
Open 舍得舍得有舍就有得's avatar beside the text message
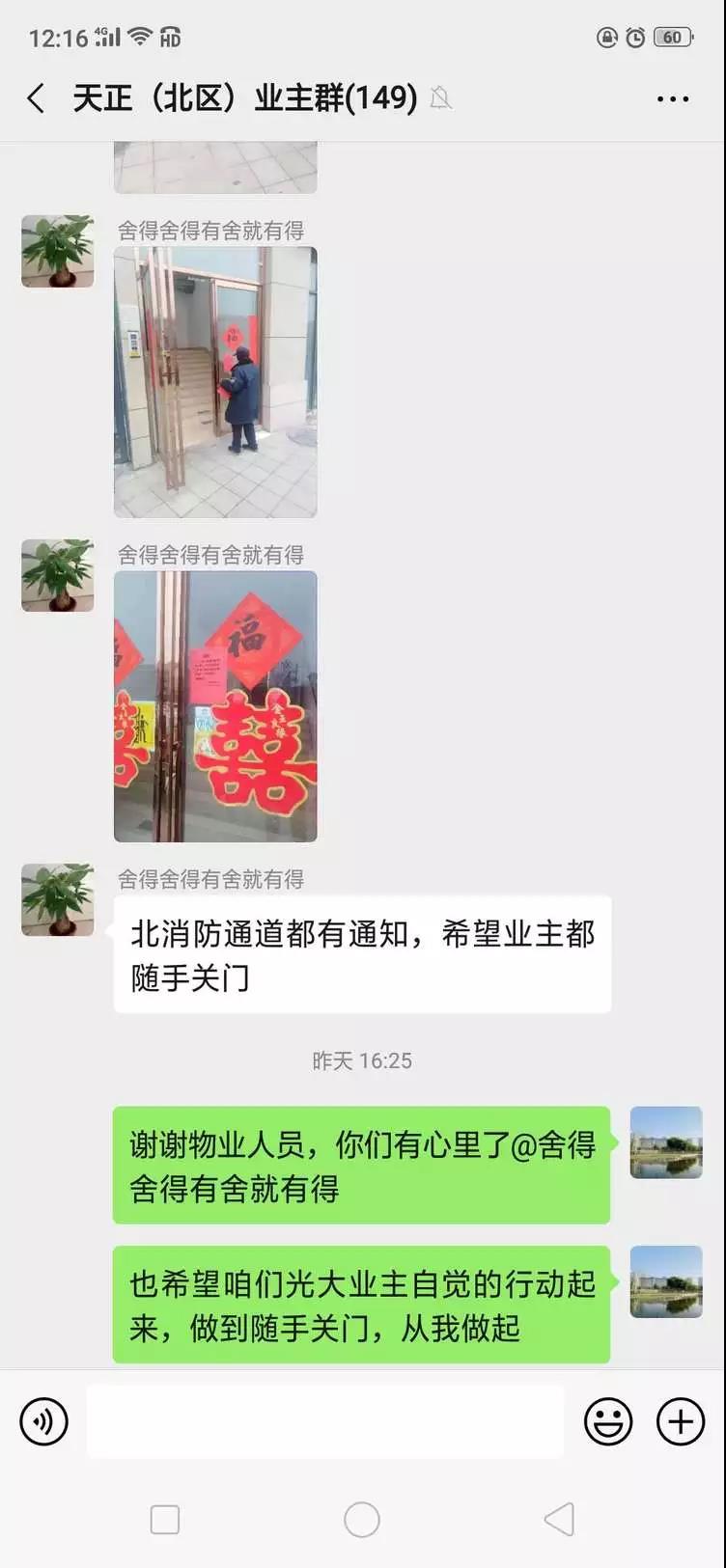coord(58,899)
